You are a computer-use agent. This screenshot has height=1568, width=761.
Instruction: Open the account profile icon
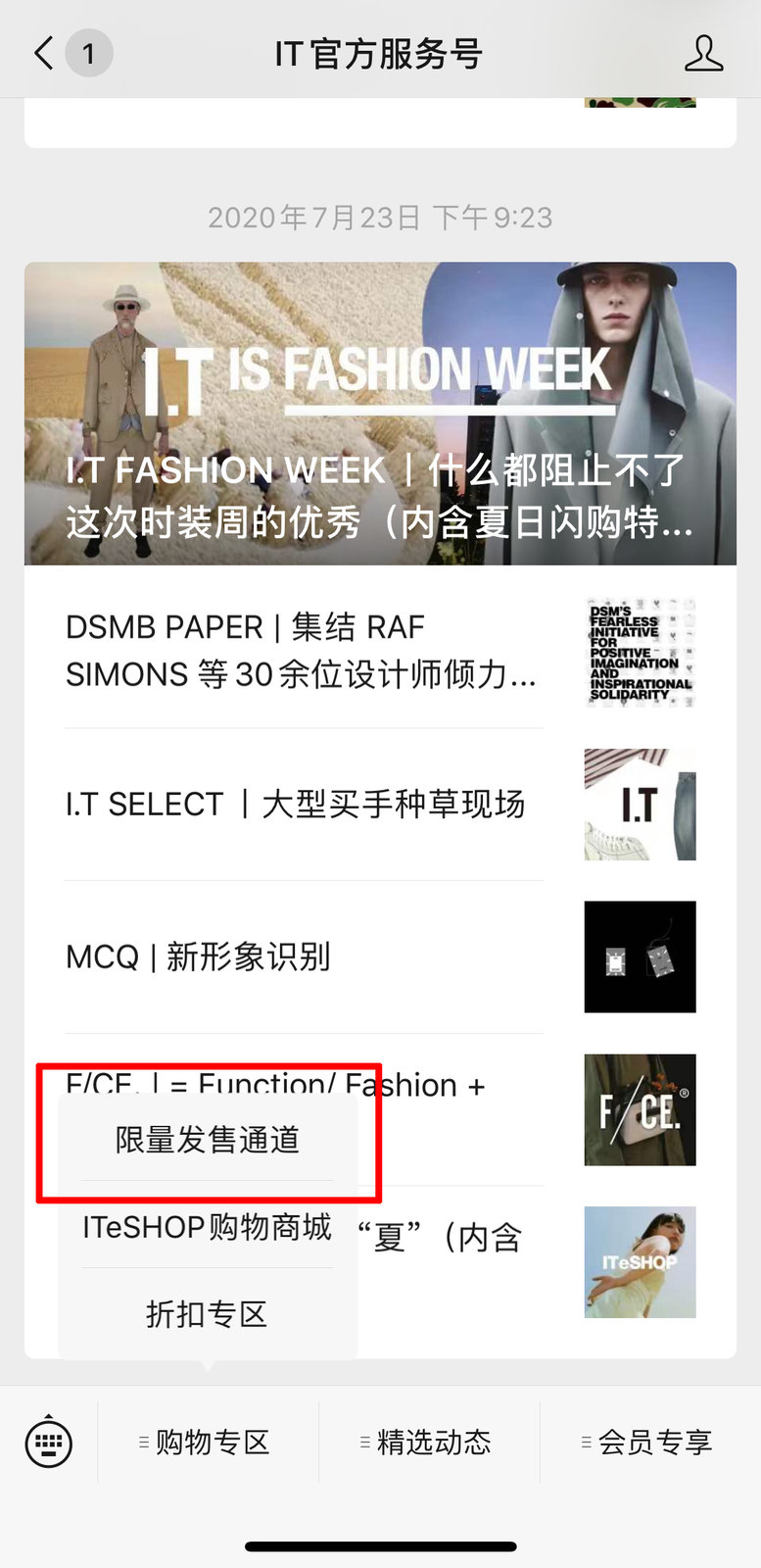click(x=703, y=54)
